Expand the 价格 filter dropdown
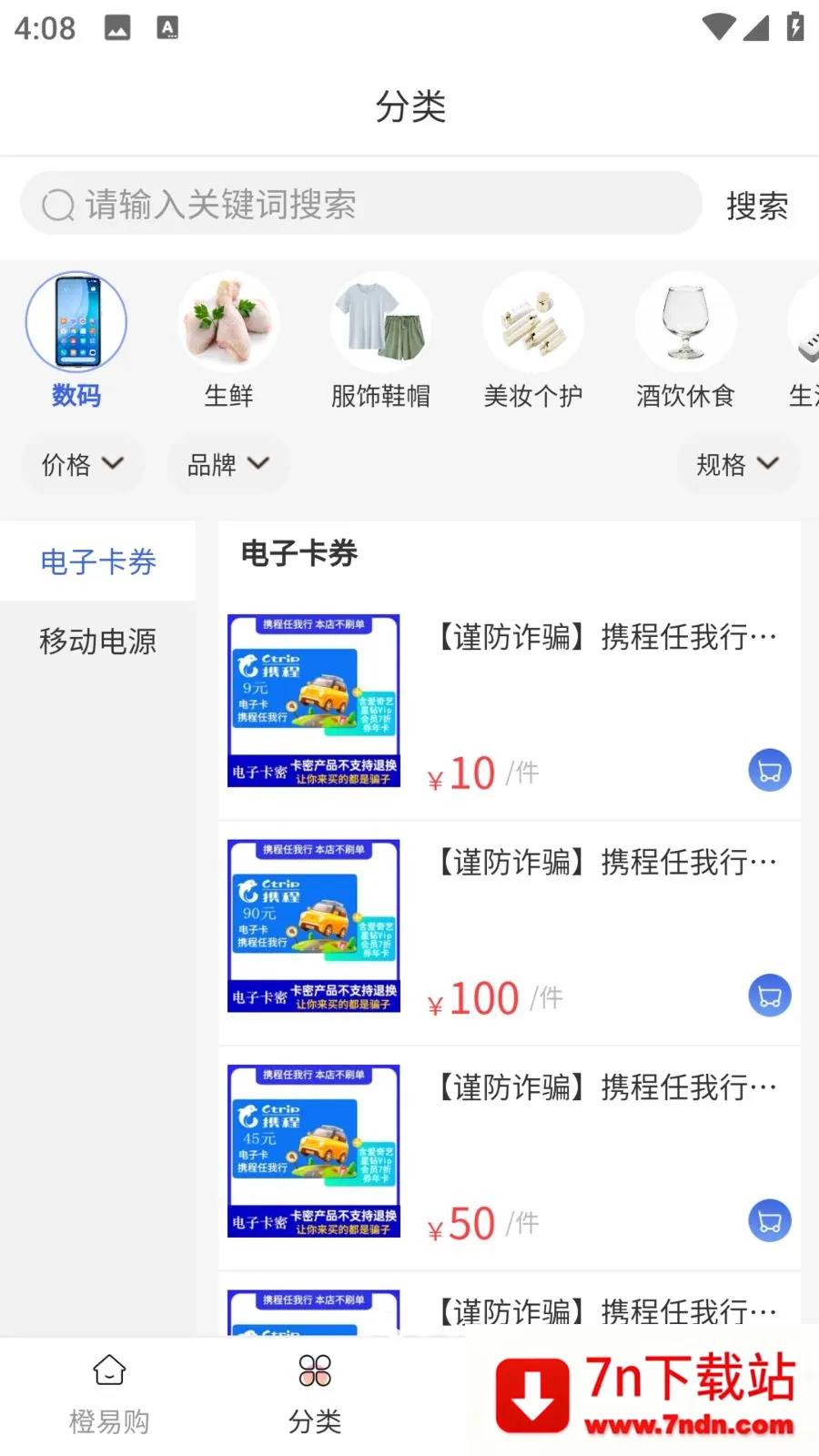The height and width of the screenshot is (1456, 819). 83,464
